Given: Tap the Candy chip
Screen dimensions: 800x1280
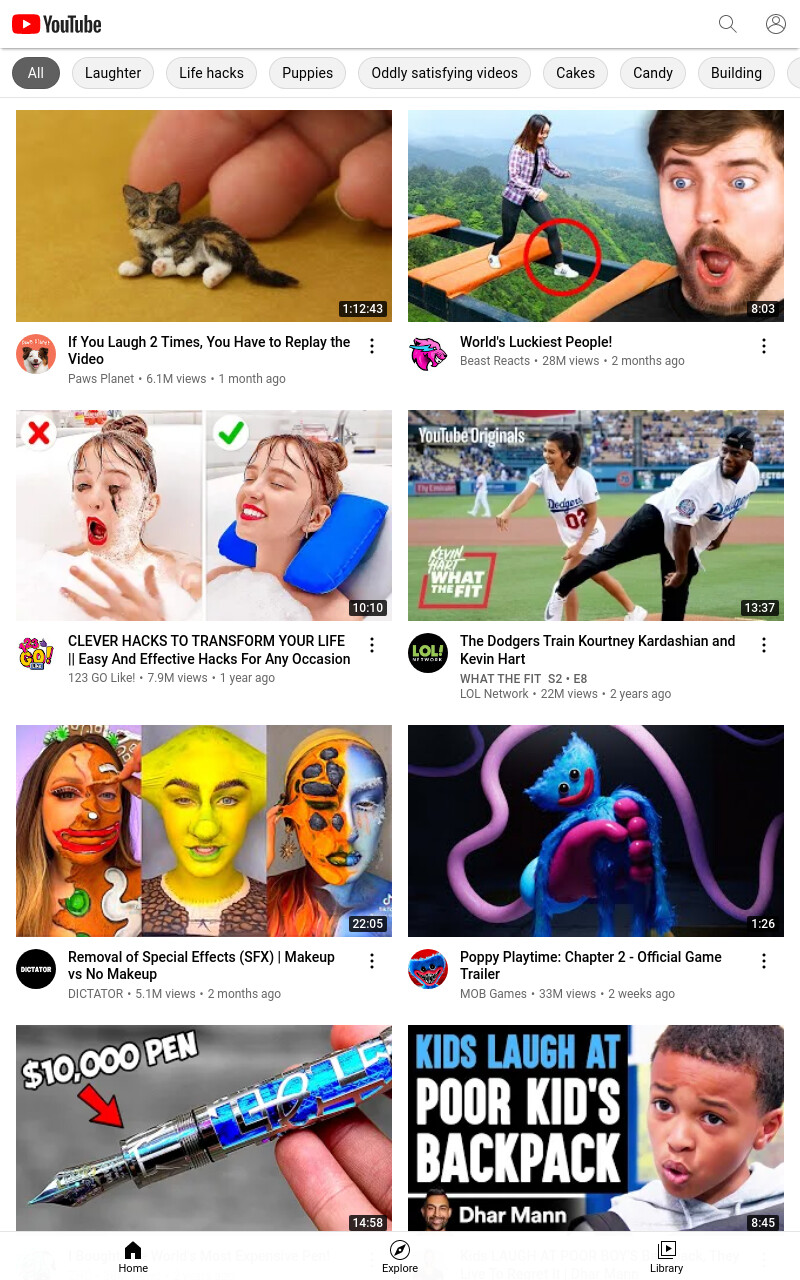Looking at the screenshot, I should 653,73.
